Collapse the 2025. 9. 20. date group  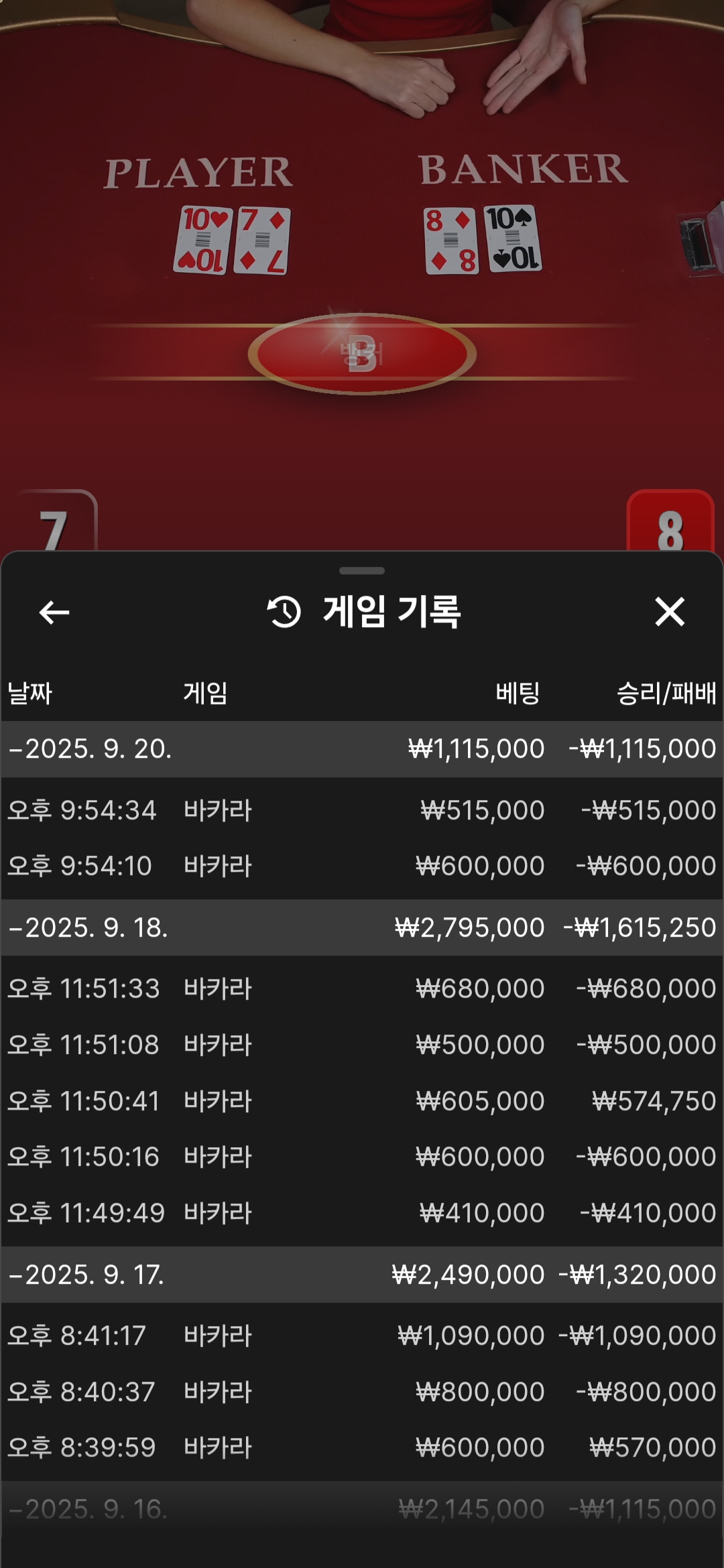[362, 749]
